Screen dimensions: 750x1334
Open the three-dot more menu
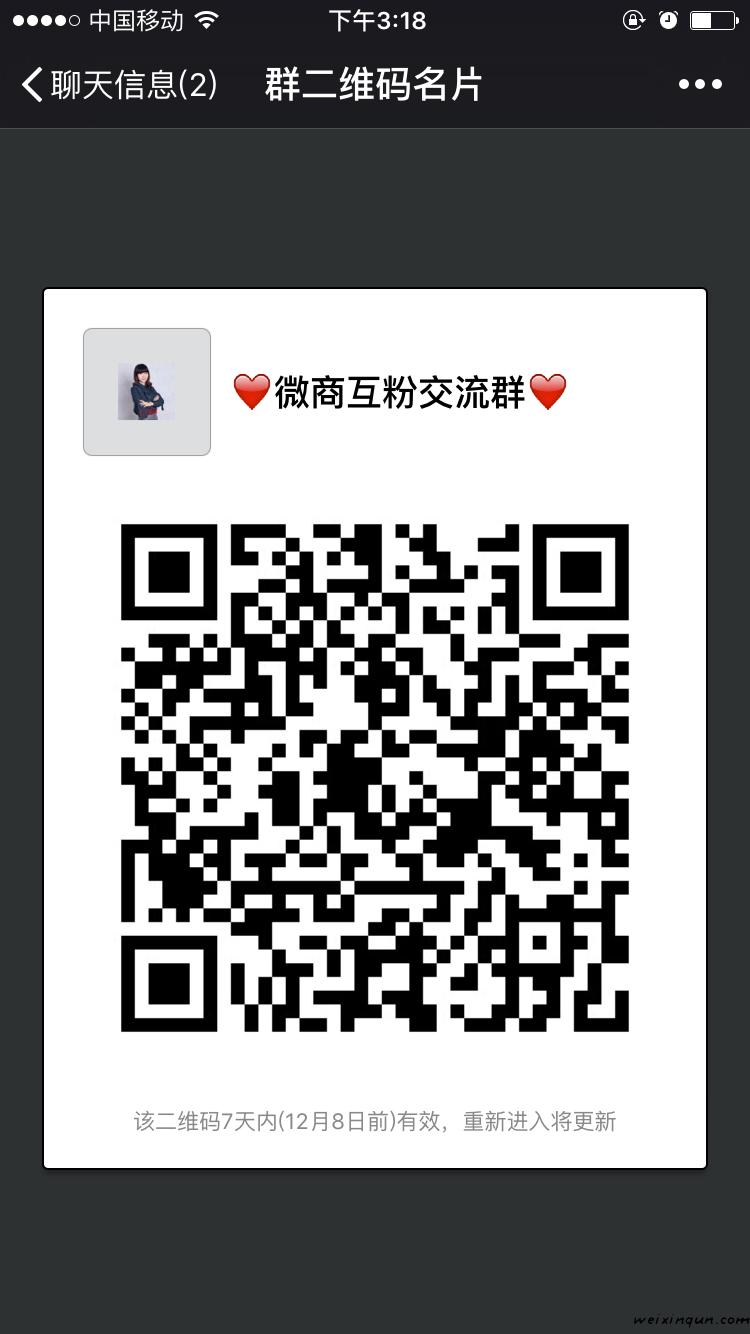[700, 85]
